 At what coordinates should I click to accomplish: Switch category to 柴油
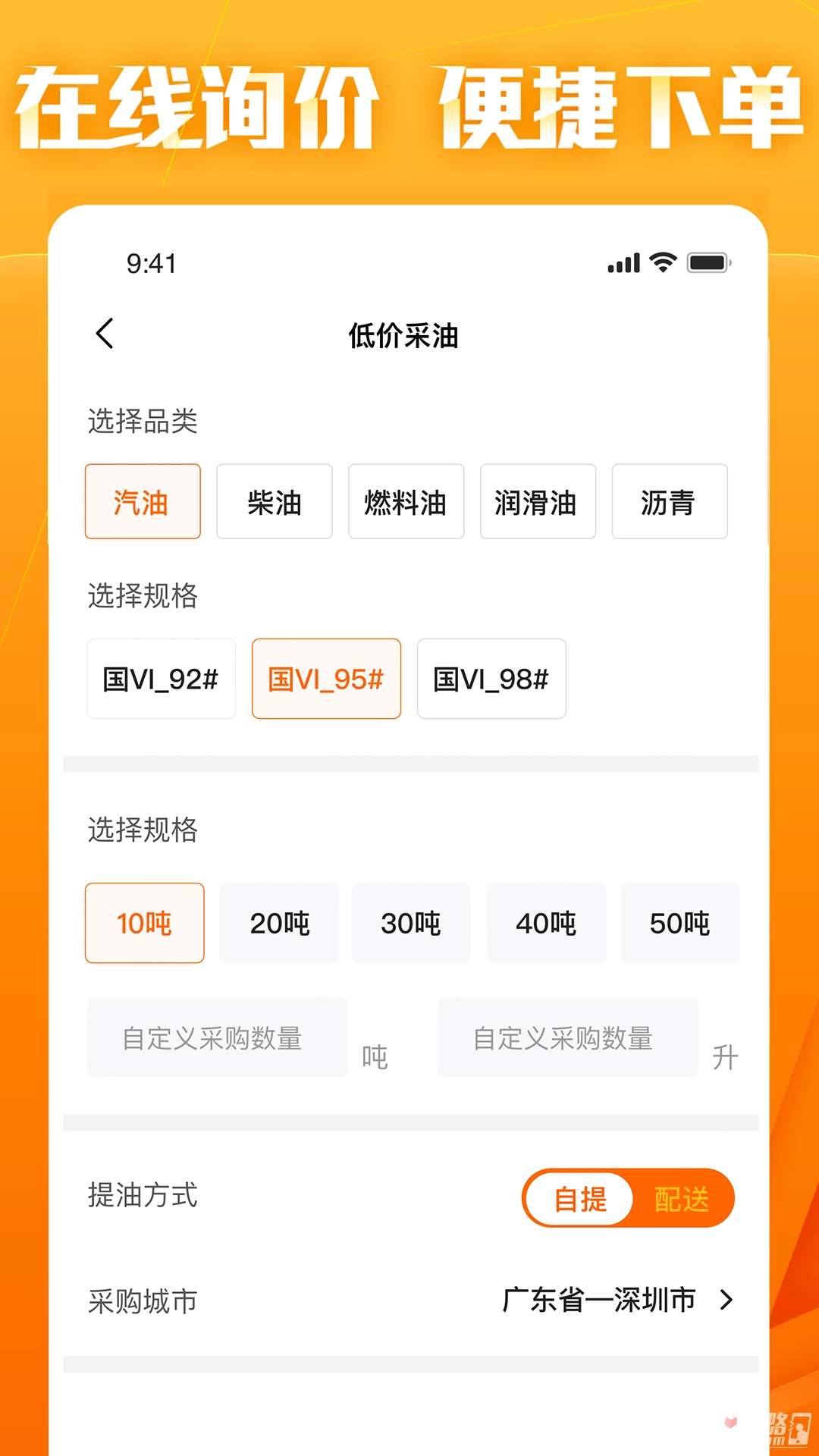coord(274,501)
